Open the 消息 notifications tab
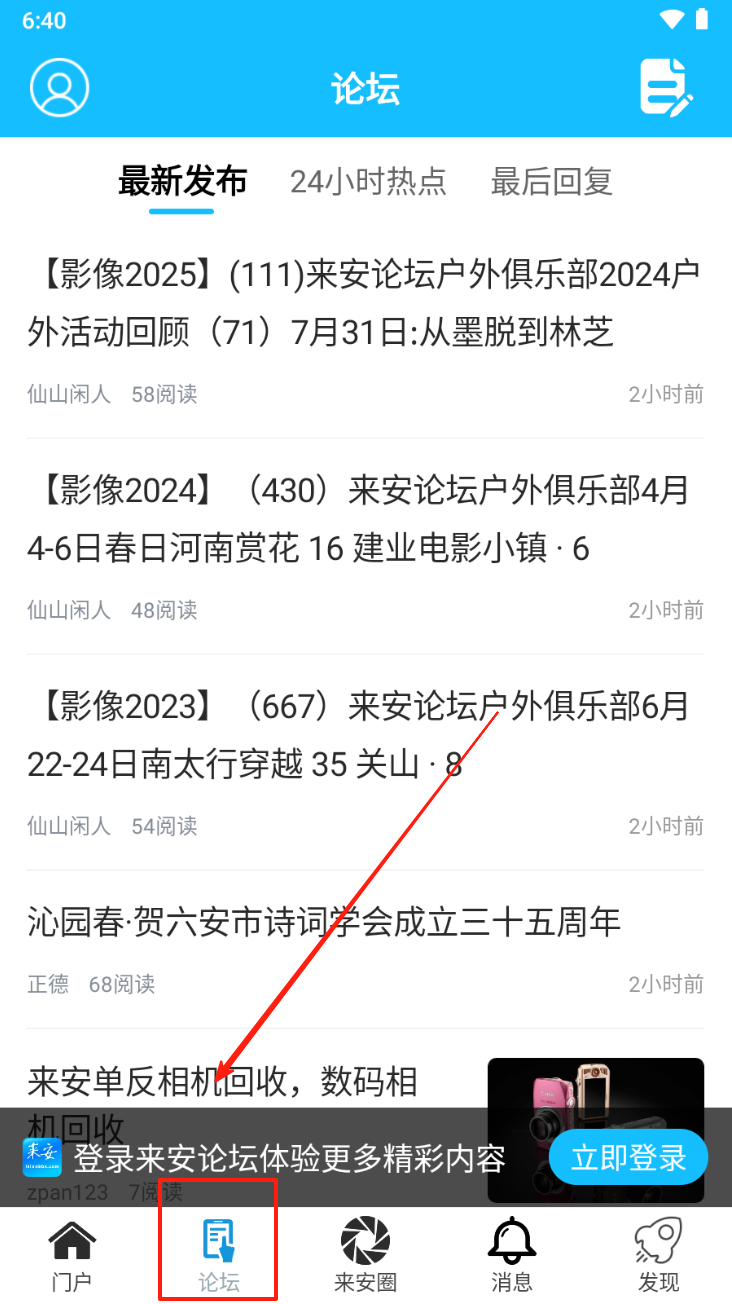 click(512, 1256)
